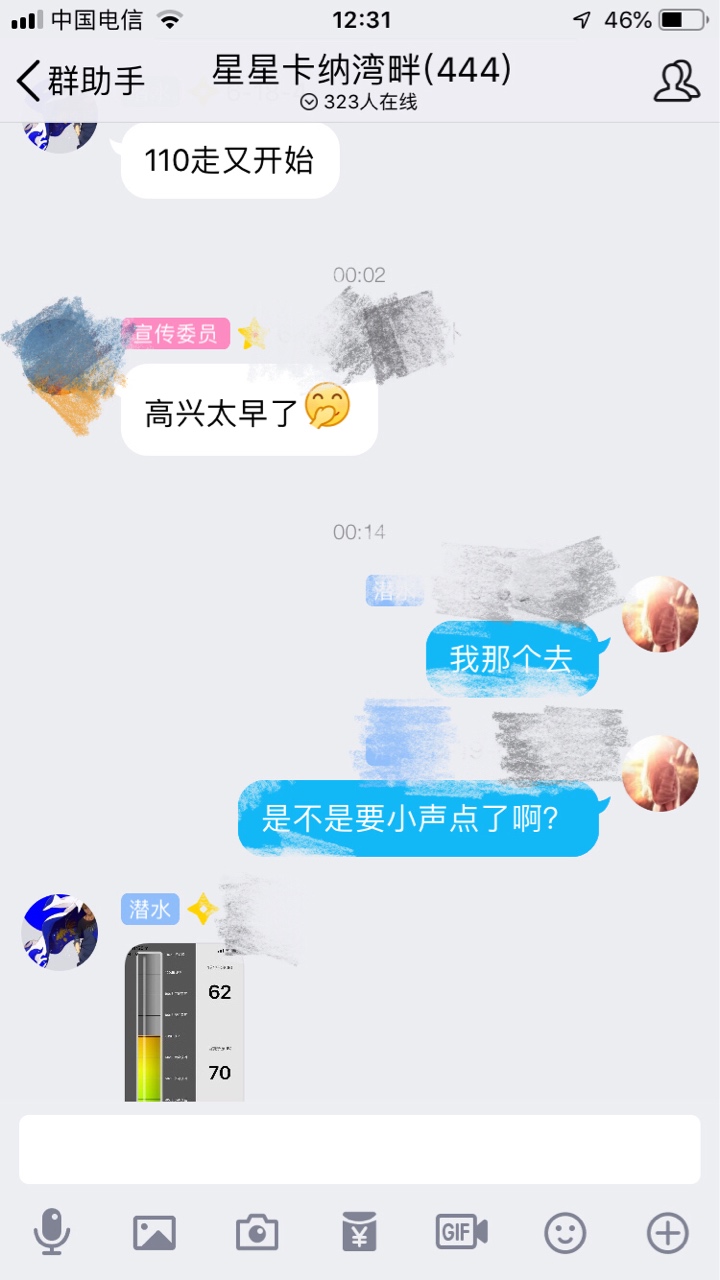Open the GIF video recorder

(461, 1232)
